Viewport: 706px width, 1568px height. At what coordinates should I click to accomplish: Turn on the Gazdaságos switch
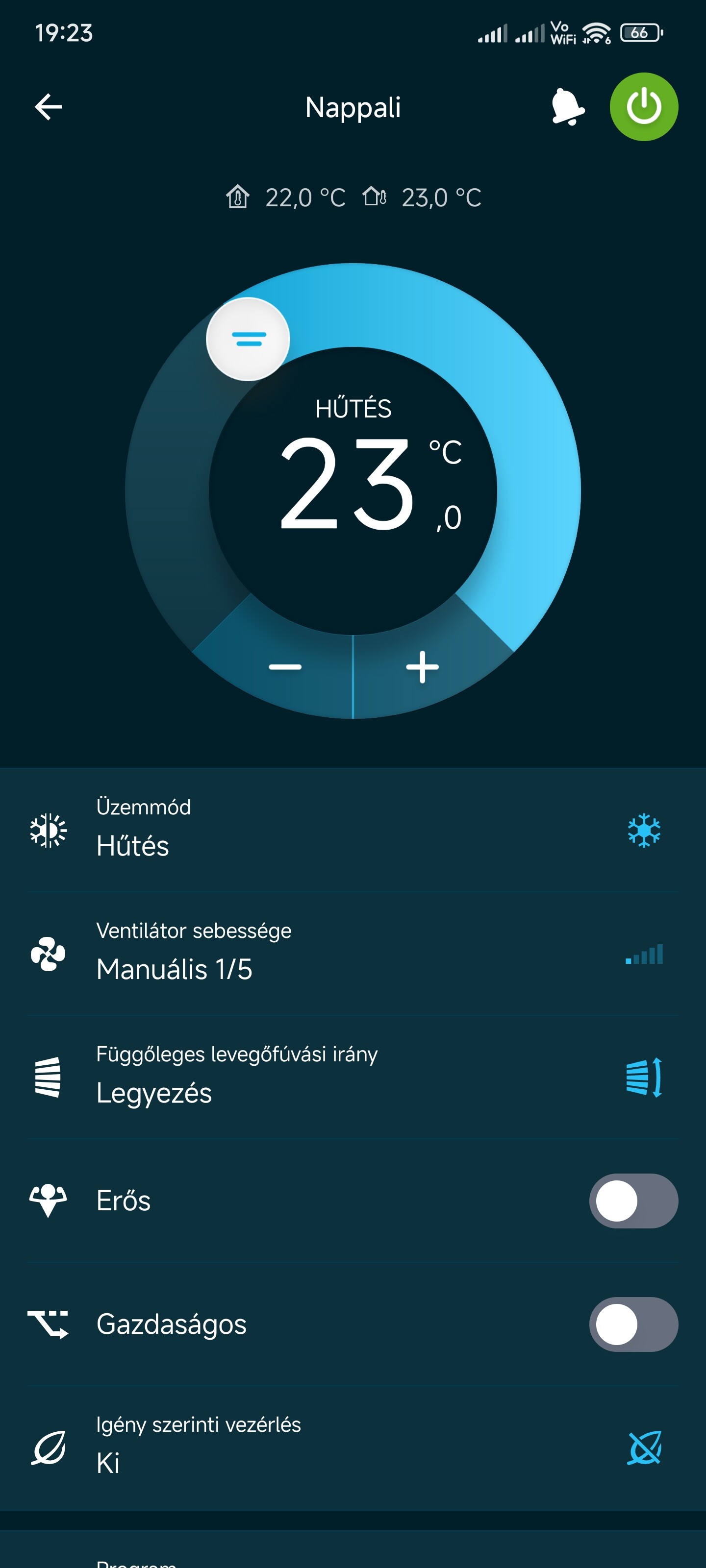633,1324
